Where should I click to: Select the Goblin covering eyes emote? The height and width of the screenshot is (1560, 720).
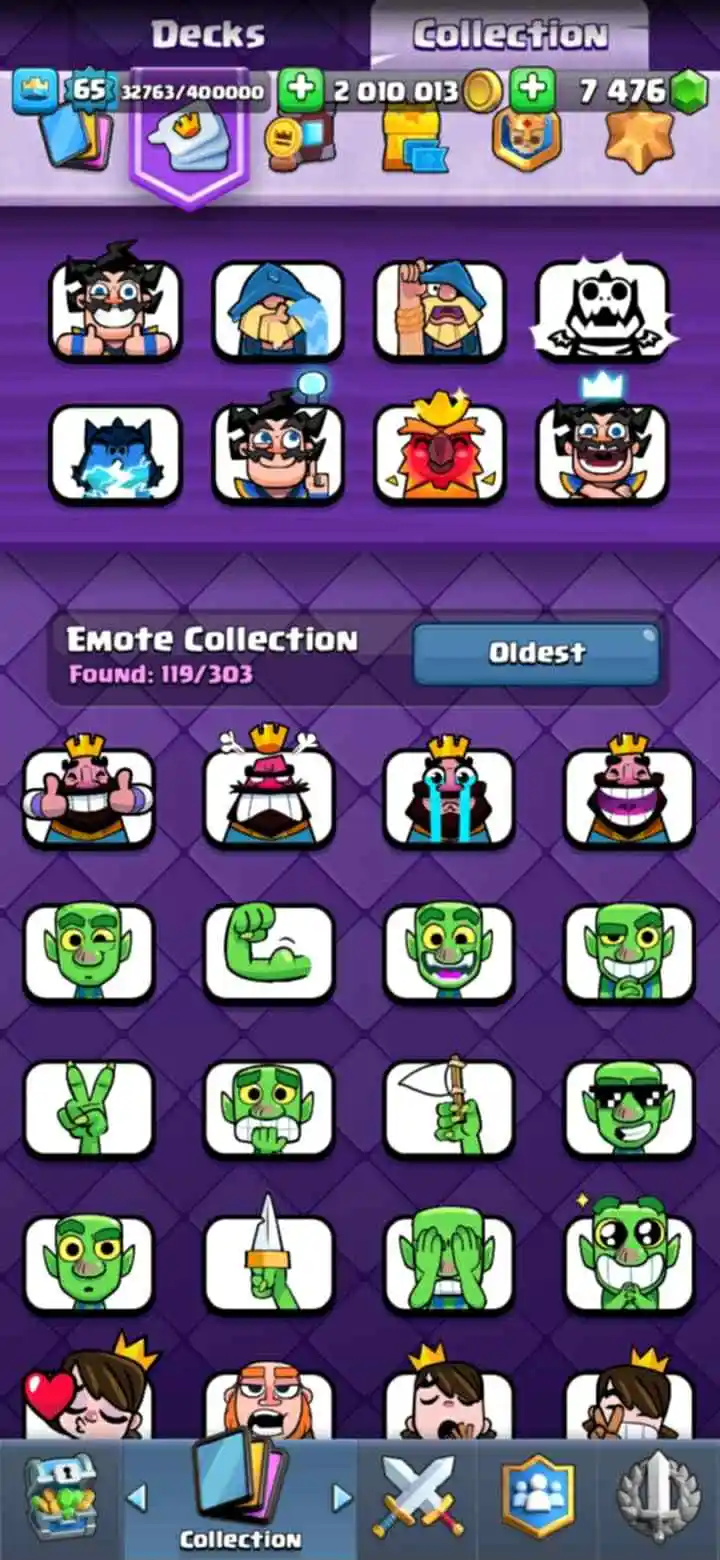coord(449,1264)
